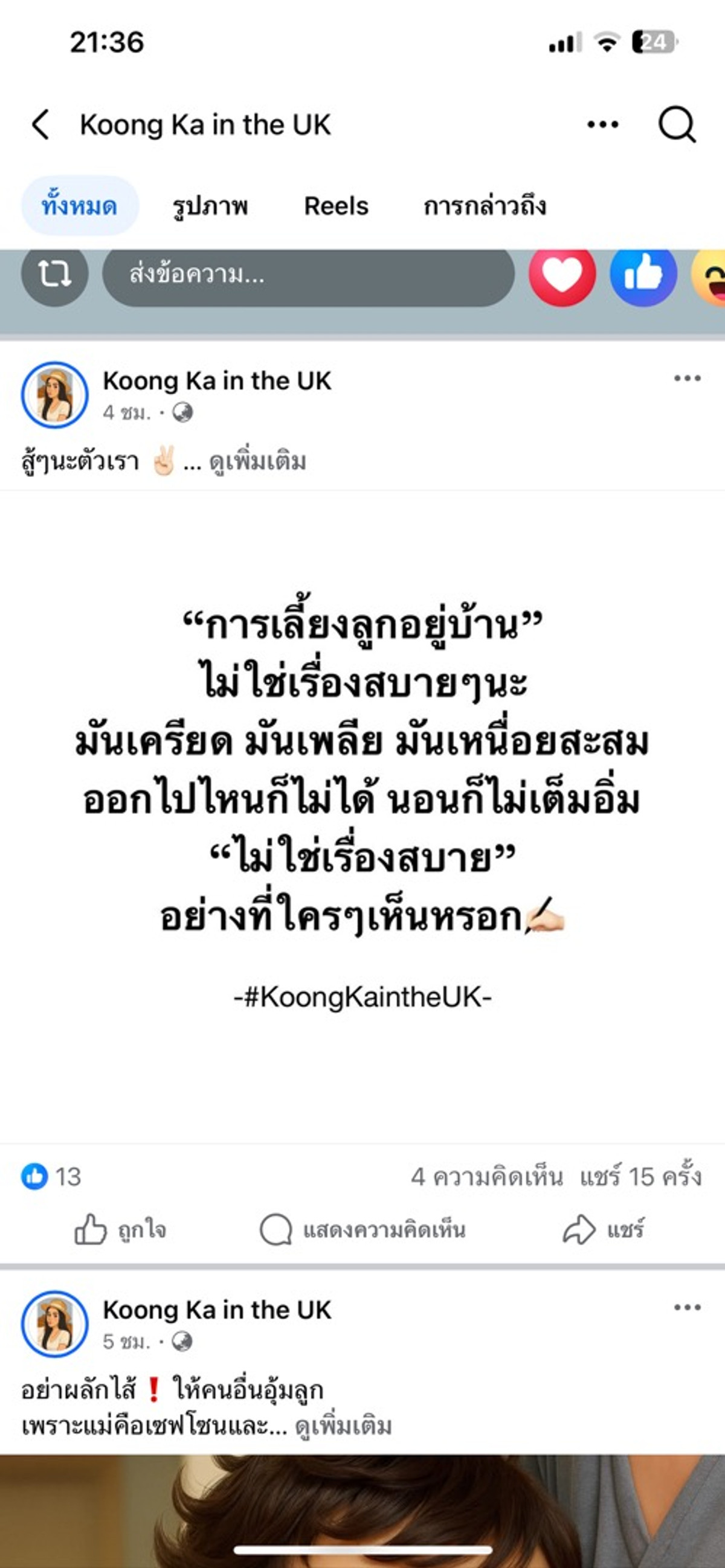725x1568 pixels.
Task: Go back from Koong Ka in the UK page
Action: point(41,125)
